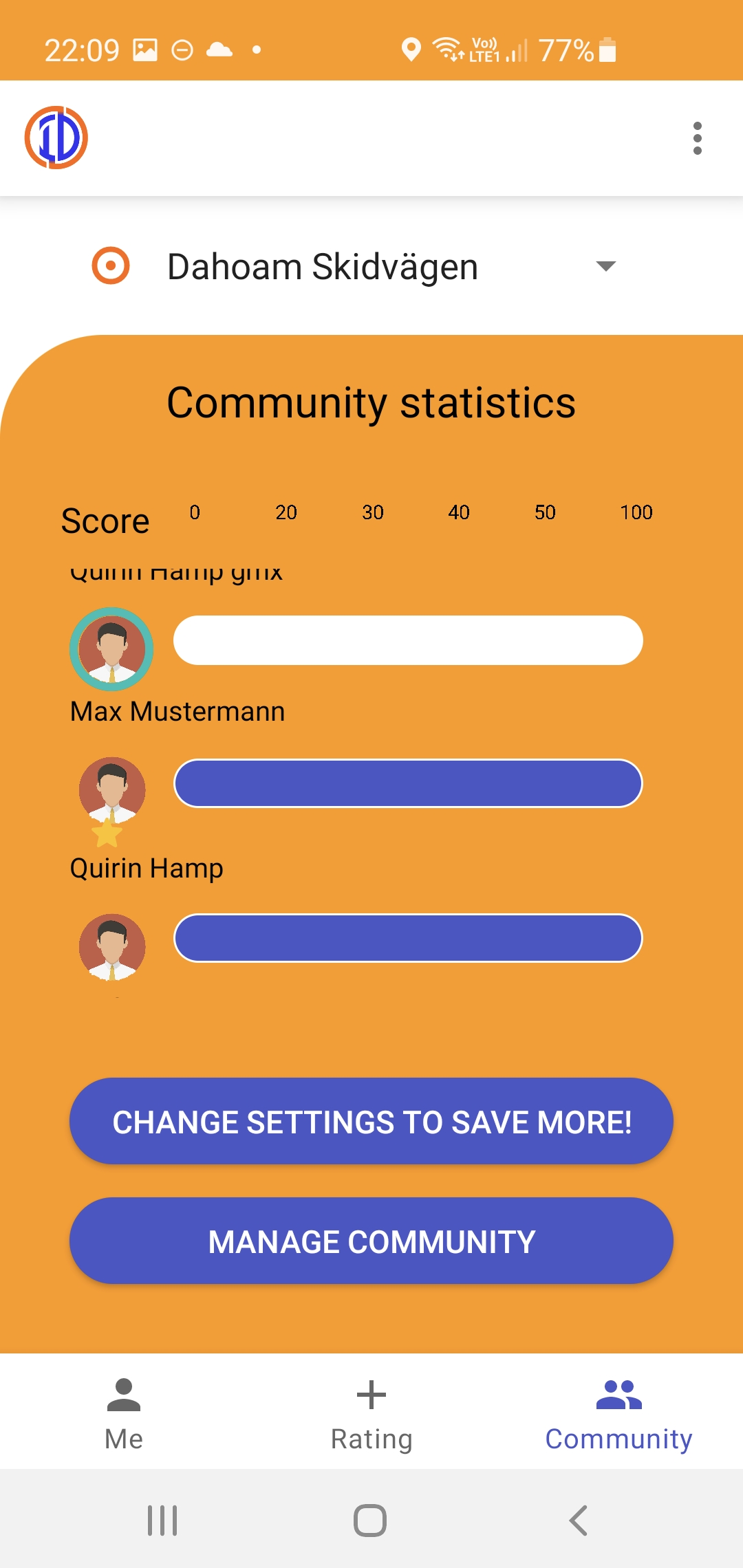Go back using system back button

click(579, 1520)
